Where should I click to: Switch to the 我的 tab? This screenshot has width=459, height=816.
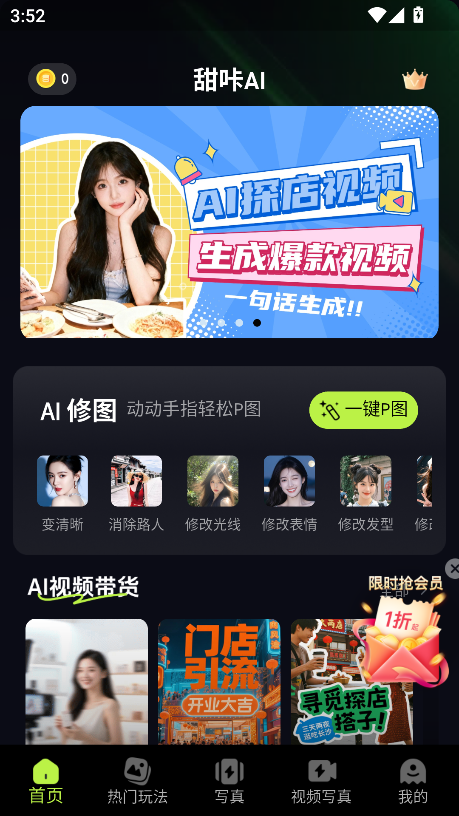point(413,781)
